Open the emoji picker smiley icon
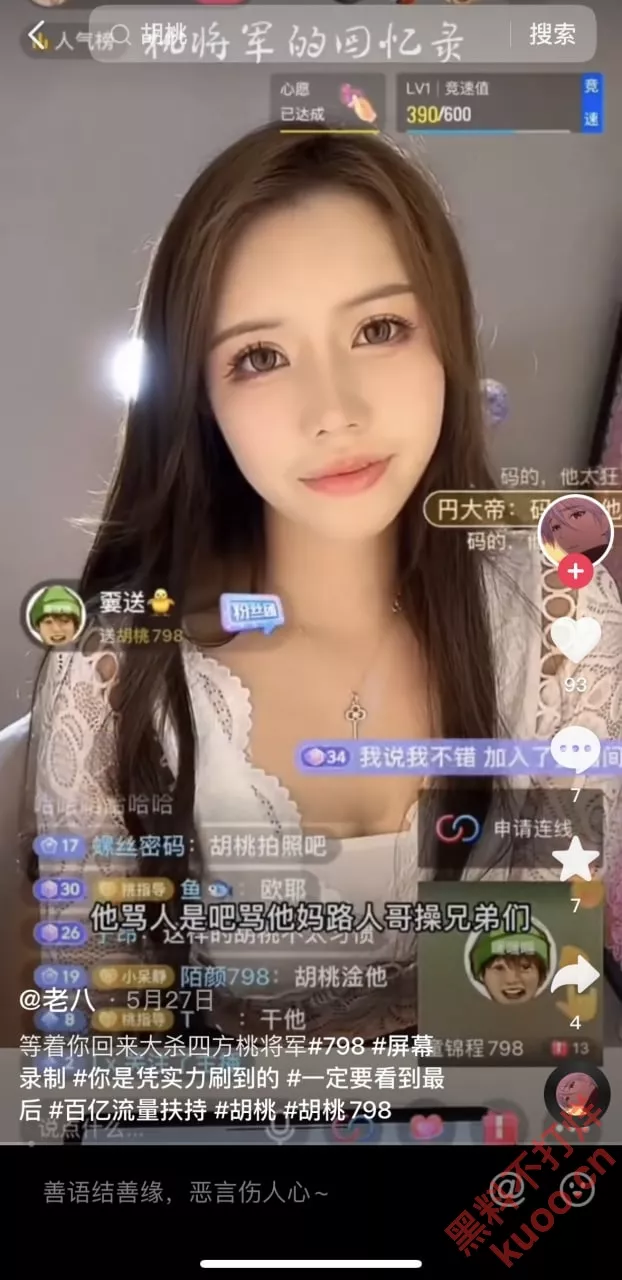The width and height of the screenshot is (622, 1280). pyautogui.click(x=577, y=1190)
